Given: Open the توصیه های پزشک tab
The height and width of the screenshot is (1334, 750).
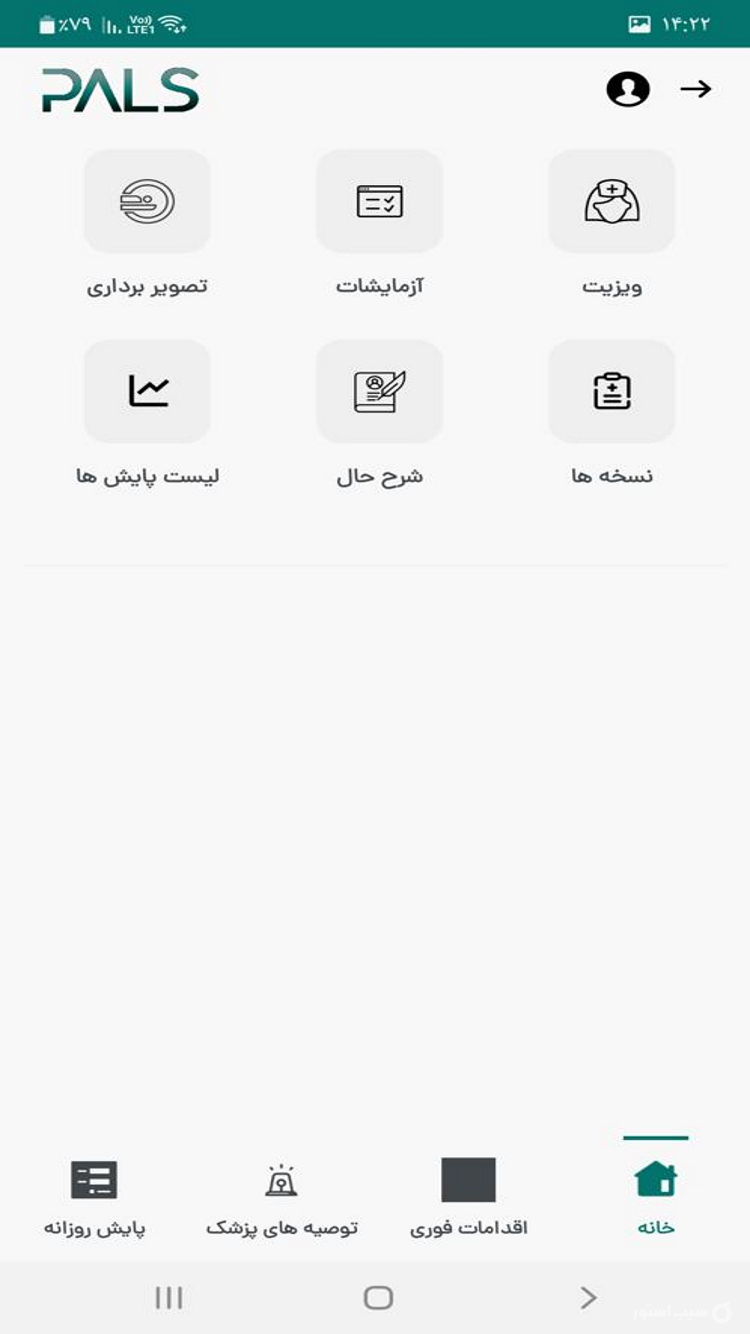Looking at the screenshot, I should [x=281, y=1197].
